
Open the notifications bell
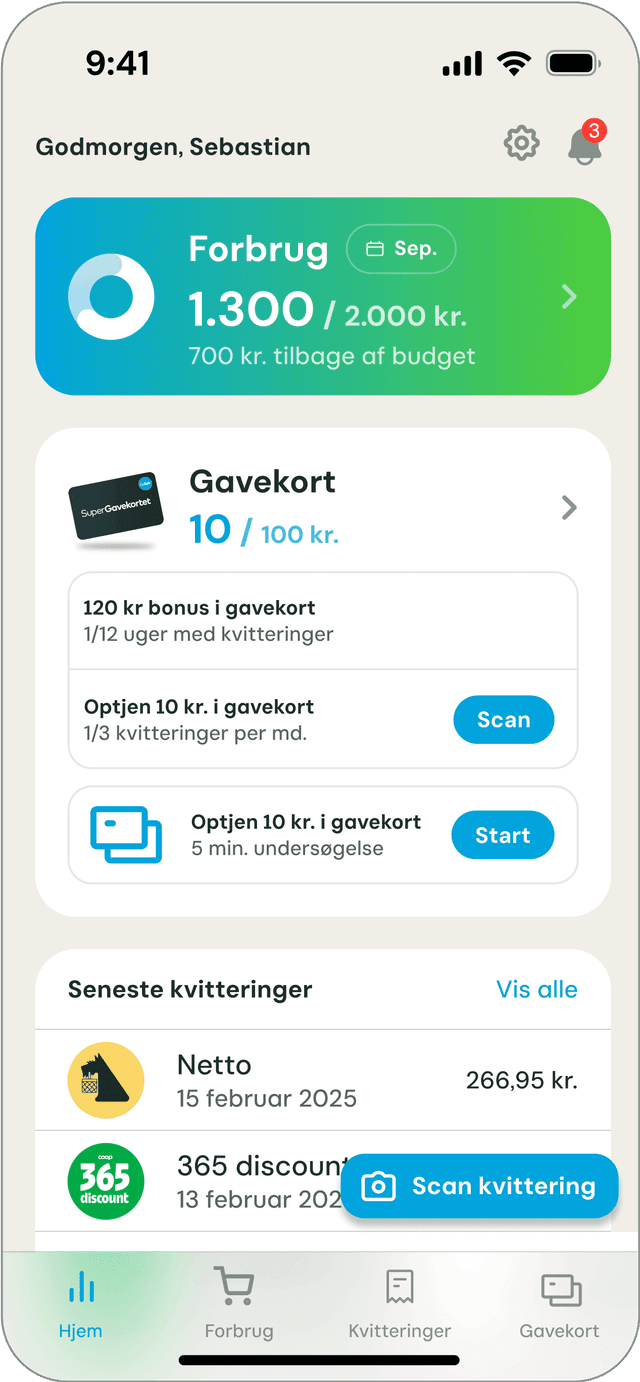point(585,145)
